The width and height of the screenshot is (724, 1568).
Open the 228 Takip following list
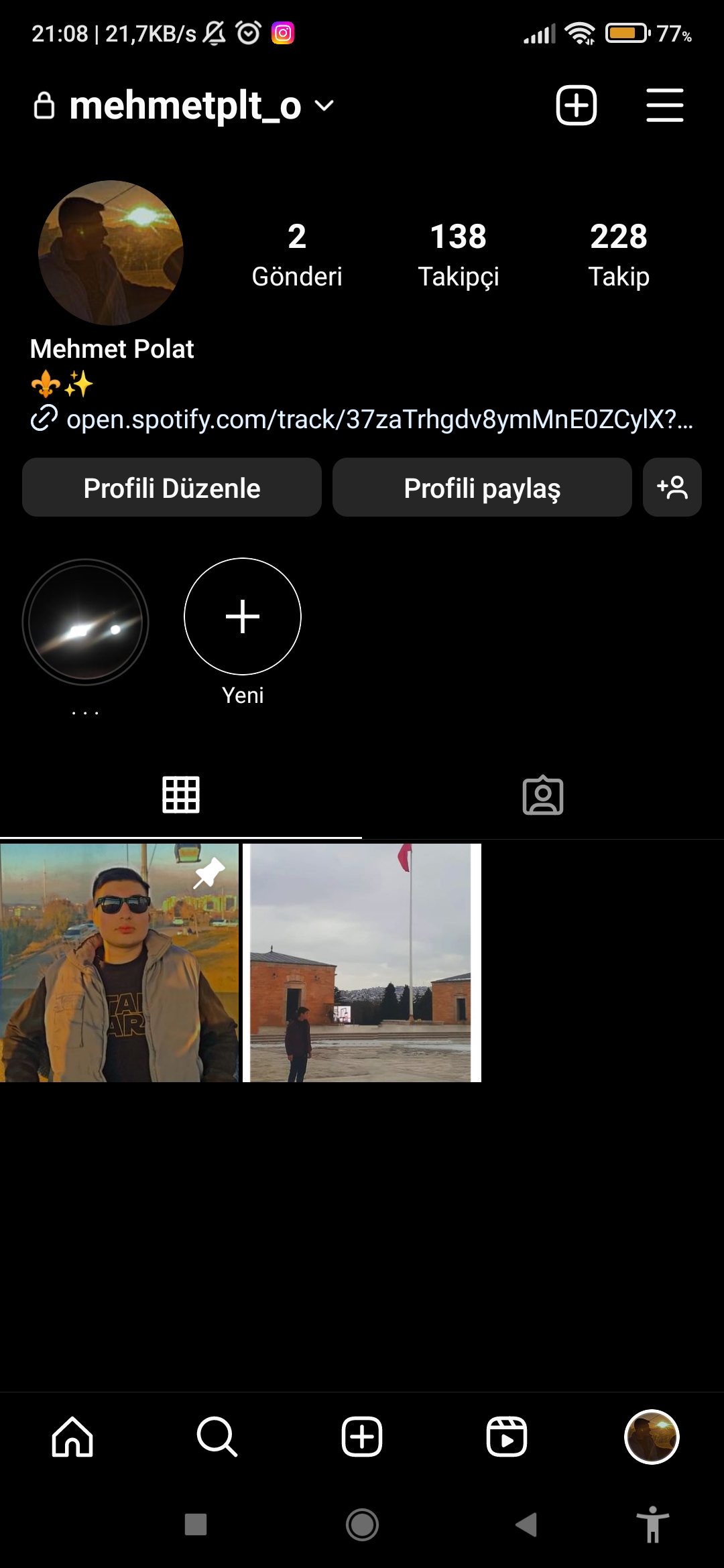618,255
